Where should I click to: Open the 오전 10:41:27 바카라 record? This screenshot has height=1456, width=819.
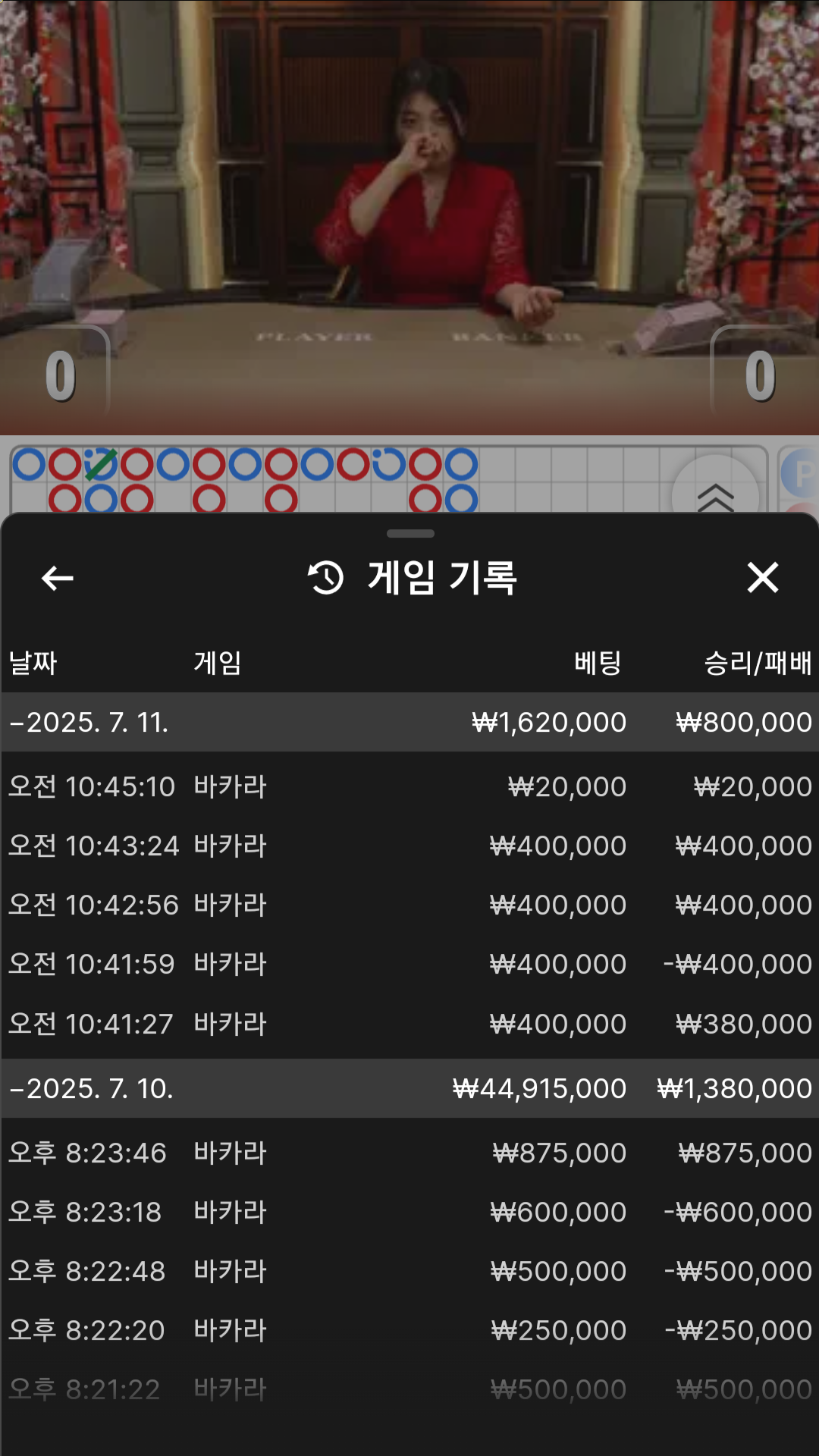coord(409,1024)
